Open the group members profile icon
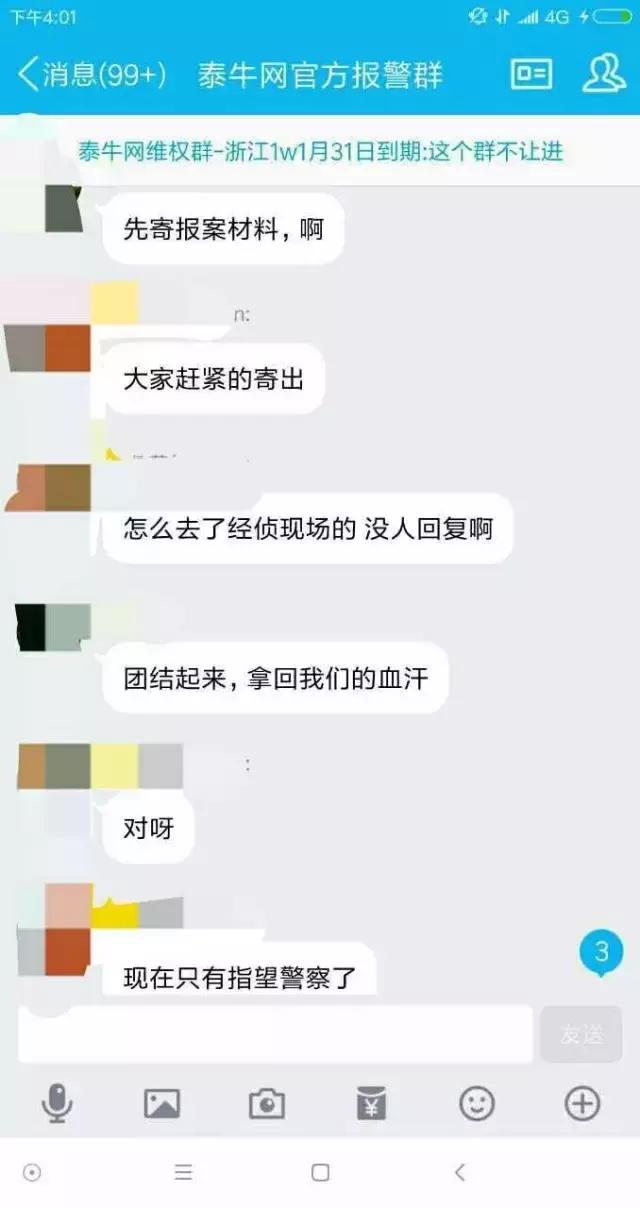The image size is (640, 1208). (x=603, y=75)
